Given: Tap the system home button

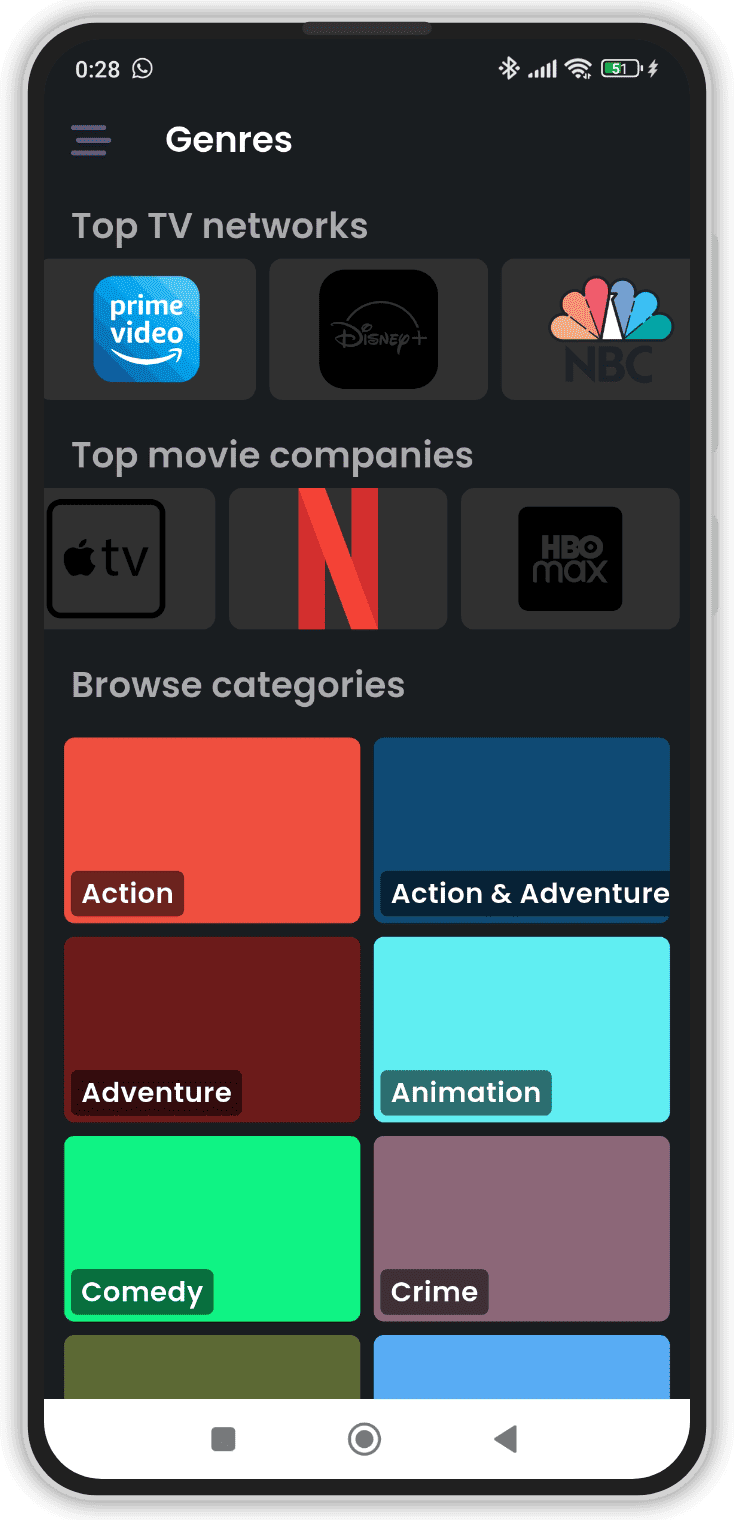Looking at the screenshot, I should point(364,1439).
